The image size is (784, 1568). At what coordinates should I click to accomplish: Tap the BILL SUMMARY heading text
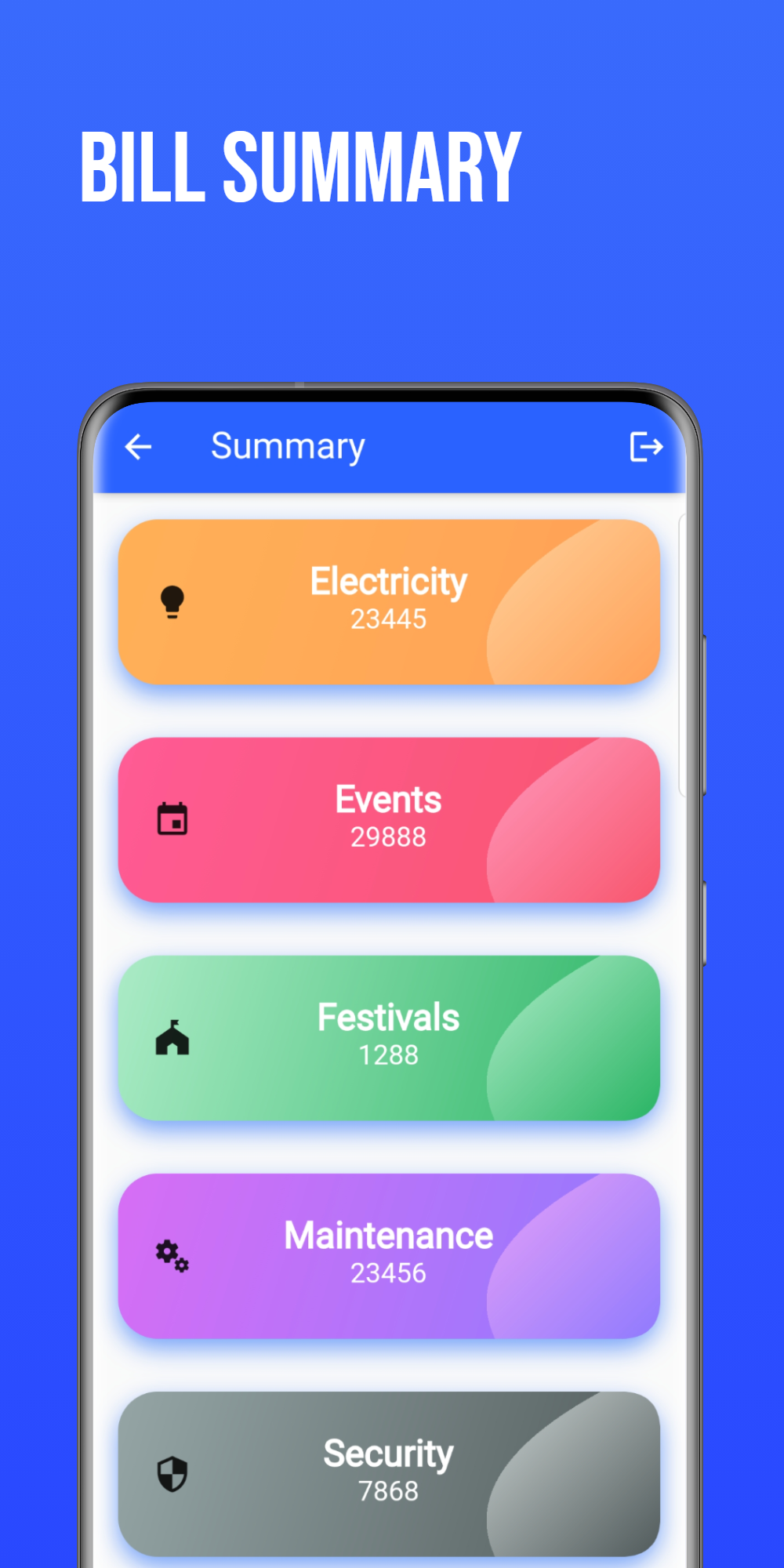pos(302,165)
